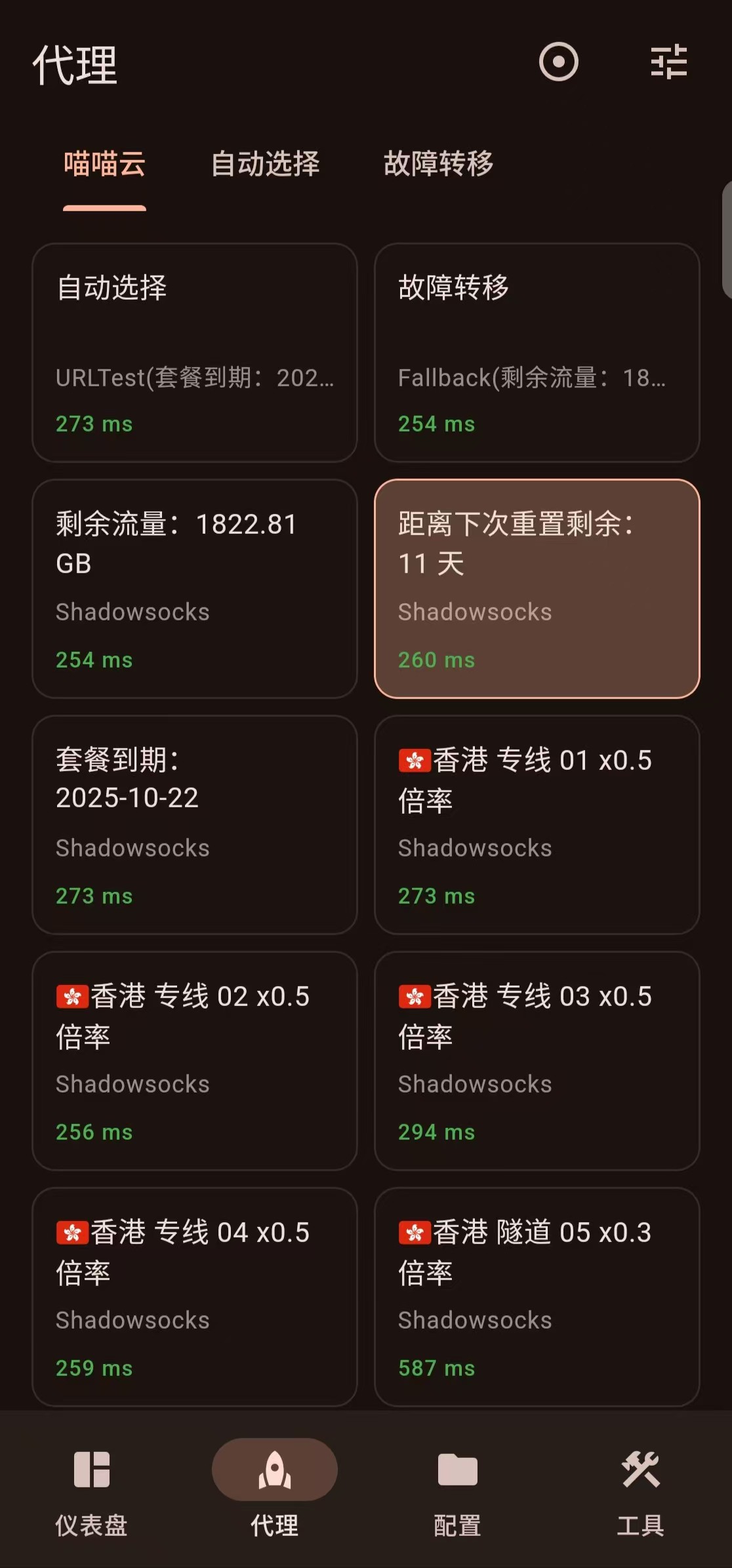The image size is (732, 1568).
Task: Select the 故障转移 Fallback proxy card
Action: [x=537, y=353]
